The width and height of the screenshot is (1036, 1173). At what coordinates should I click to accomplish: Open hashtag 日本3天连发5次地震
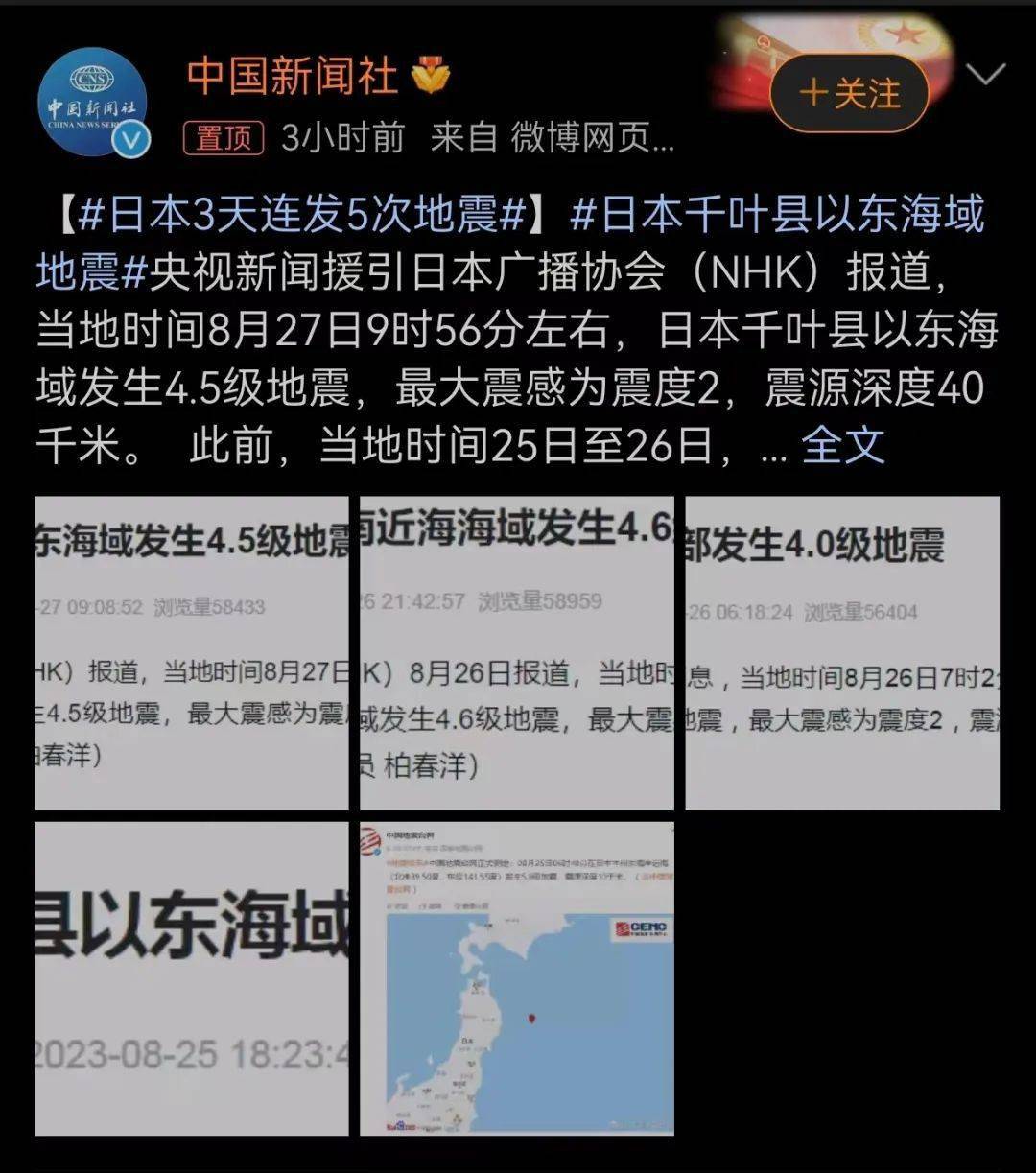click(302, 214)
